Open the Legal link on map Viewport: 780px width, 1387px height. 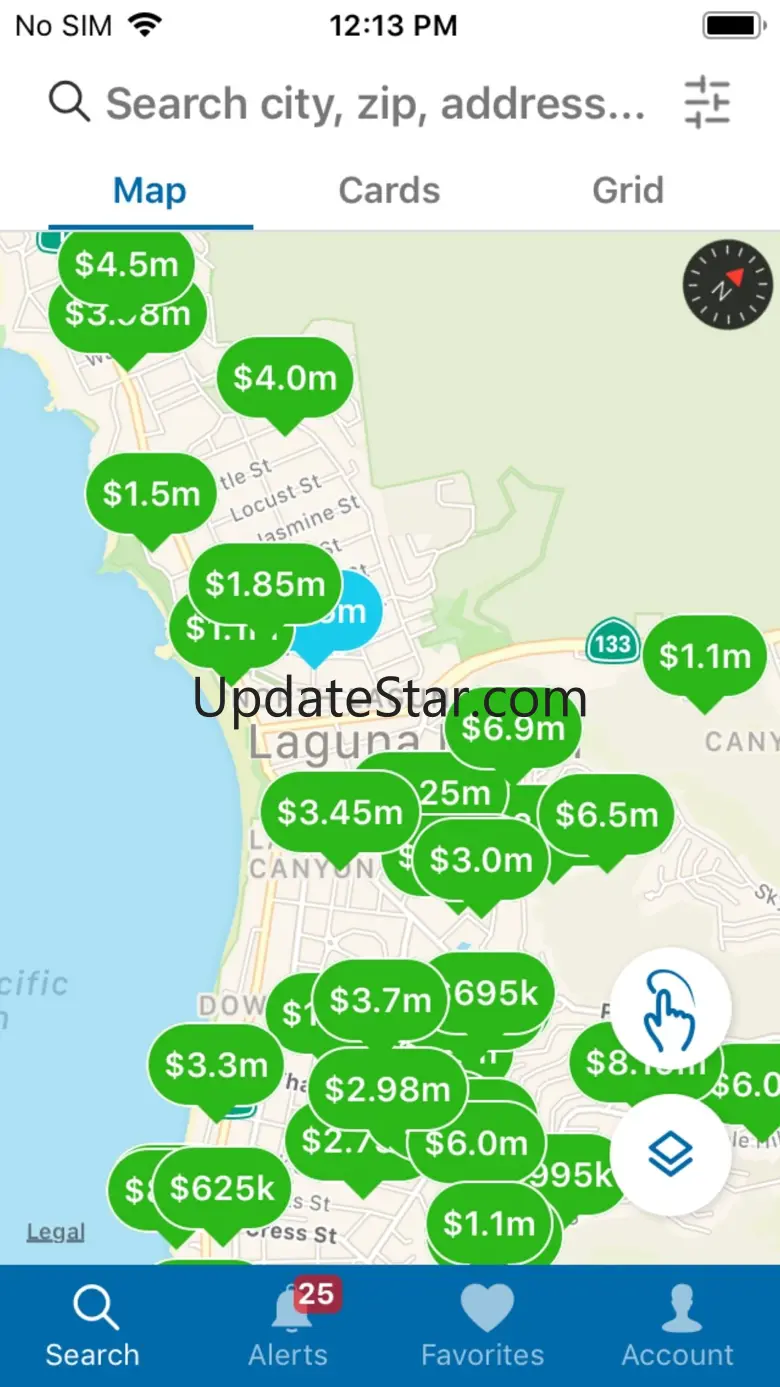pyautogui.click(x=55, y=1232)
